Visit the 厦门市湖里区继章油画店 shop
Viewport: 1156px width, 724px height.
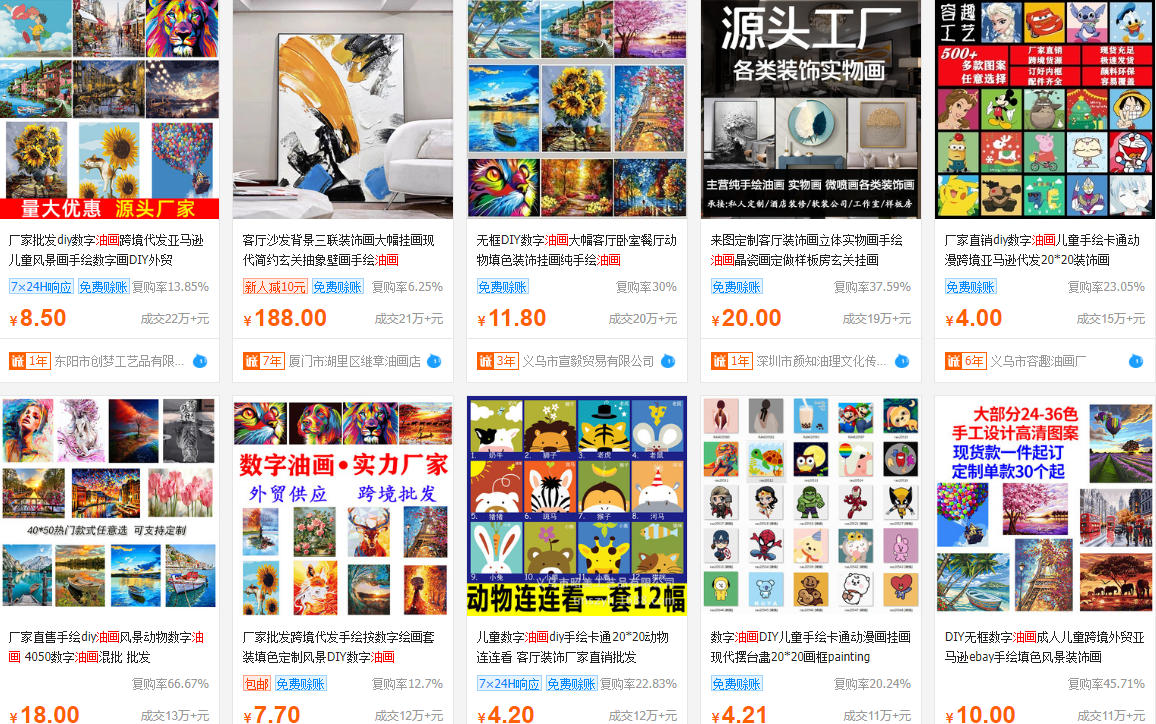click(x=355, y=361)
